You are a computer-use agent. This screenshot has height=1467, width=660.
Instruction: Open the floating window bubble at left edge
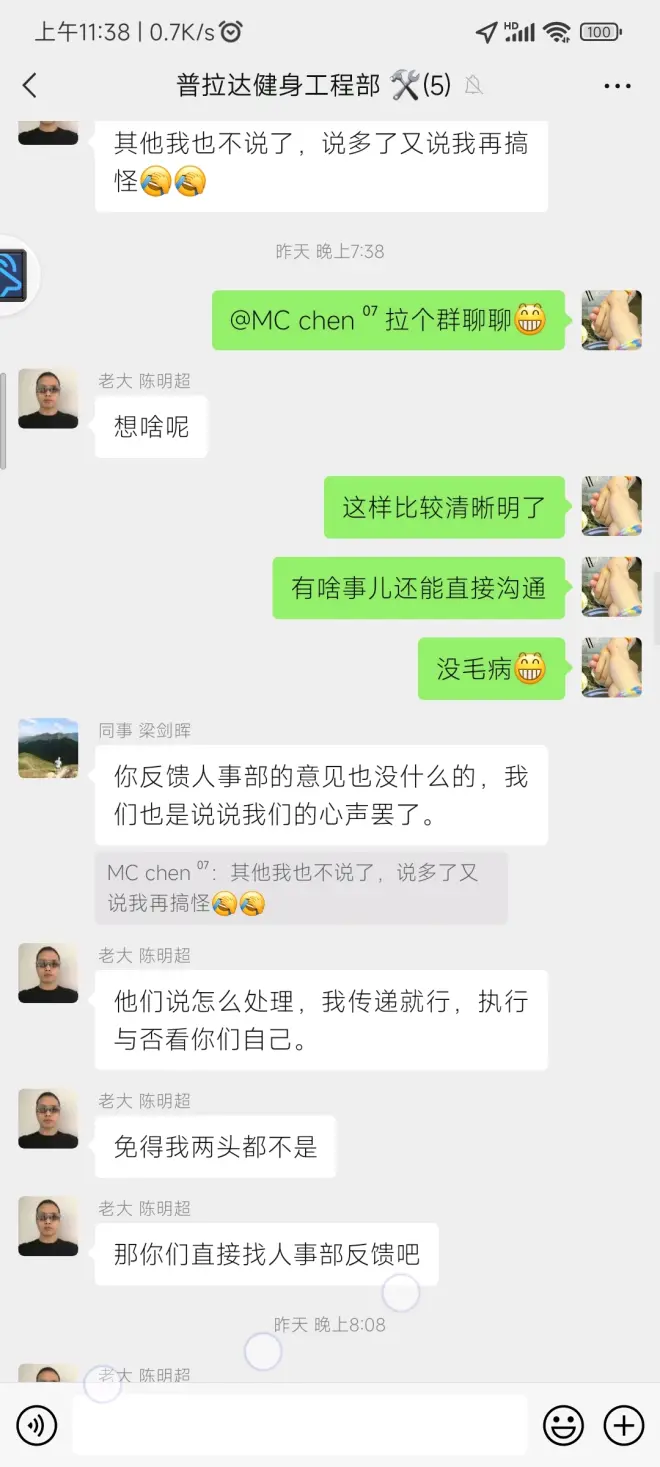(16, 275)
